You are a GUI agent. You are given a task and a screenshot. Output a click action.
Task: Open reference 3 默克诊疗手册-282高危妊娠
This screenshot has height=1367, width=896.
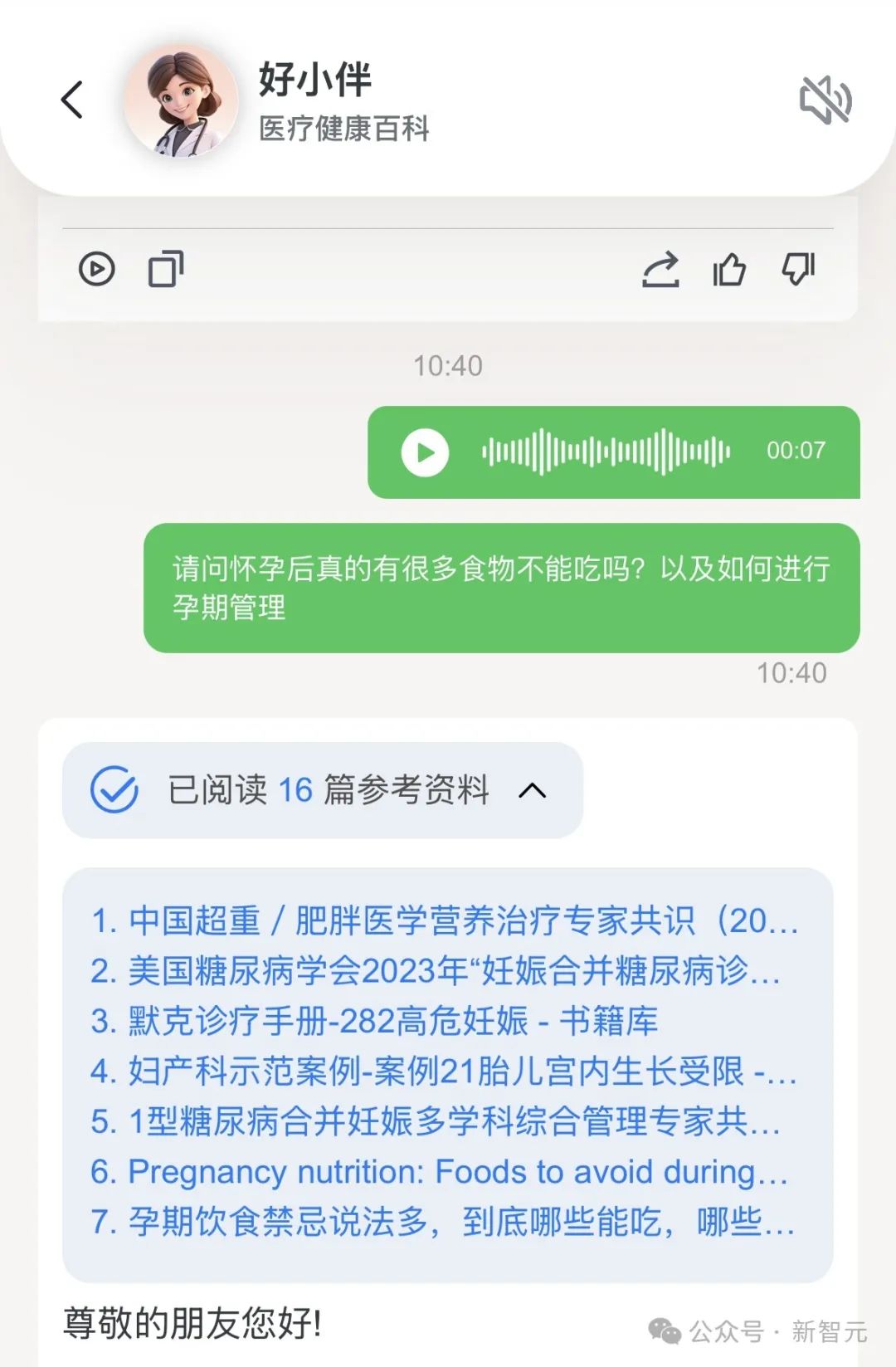point(374,1021)
